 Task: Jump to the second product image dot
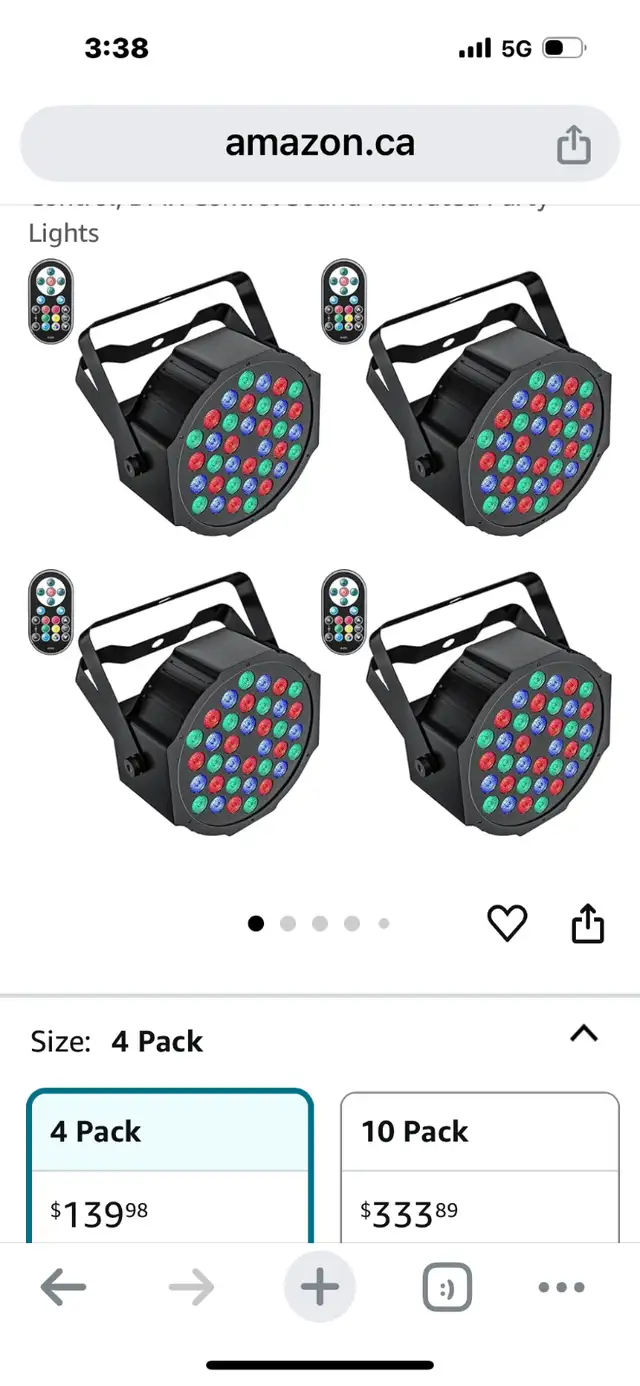[x=288, y=924]
